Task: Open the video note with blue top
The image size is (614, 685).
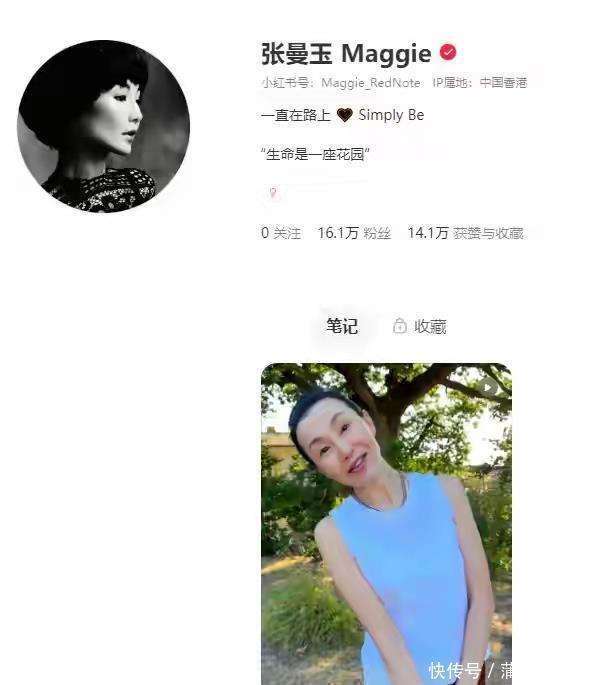Action: click(x=386, y=520)
